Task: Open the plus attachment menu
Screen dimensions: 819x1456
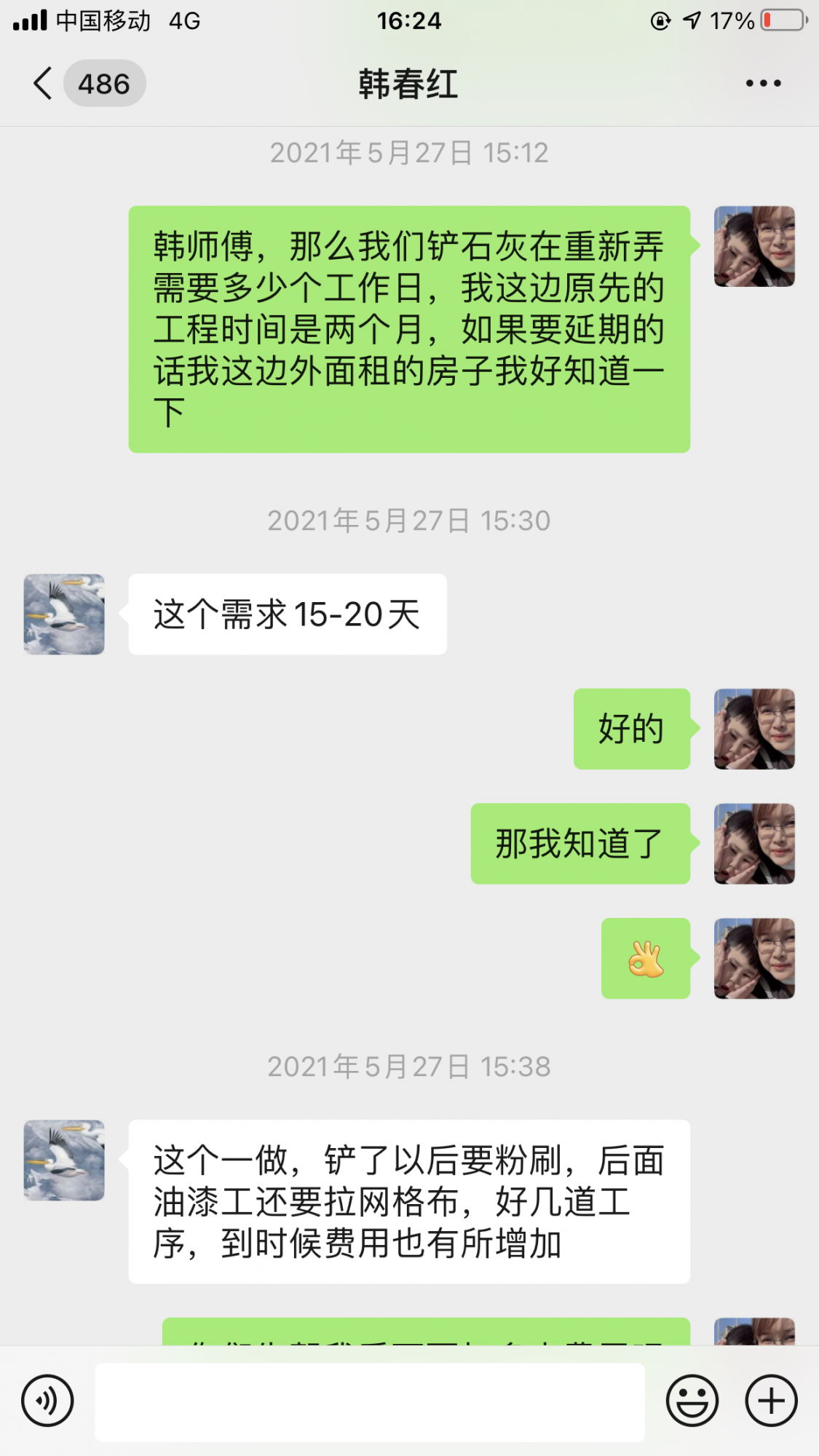Action: [x=771, y=1401]
